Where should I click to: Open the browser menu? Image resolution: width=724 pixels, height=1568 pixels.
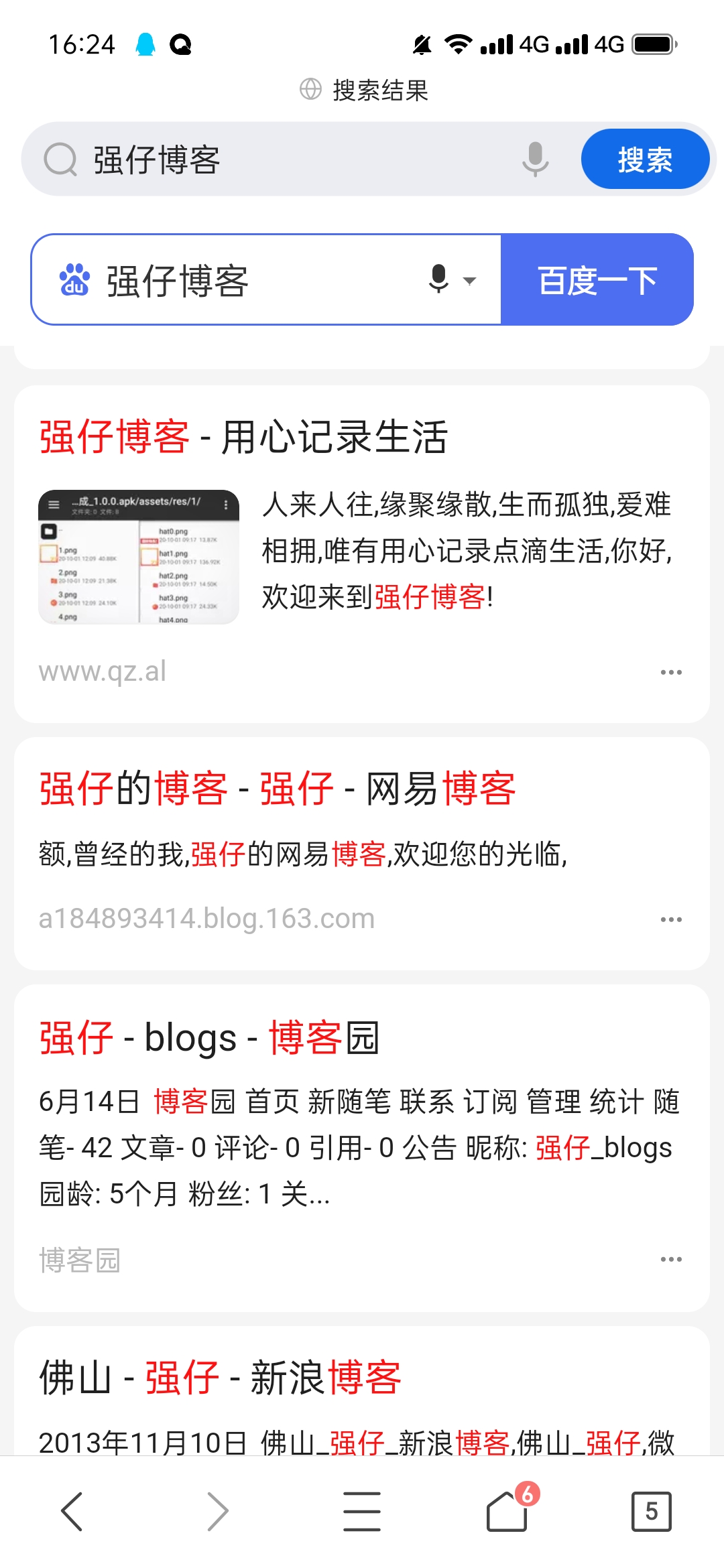pyautogui.click(x=362, y=1512)
